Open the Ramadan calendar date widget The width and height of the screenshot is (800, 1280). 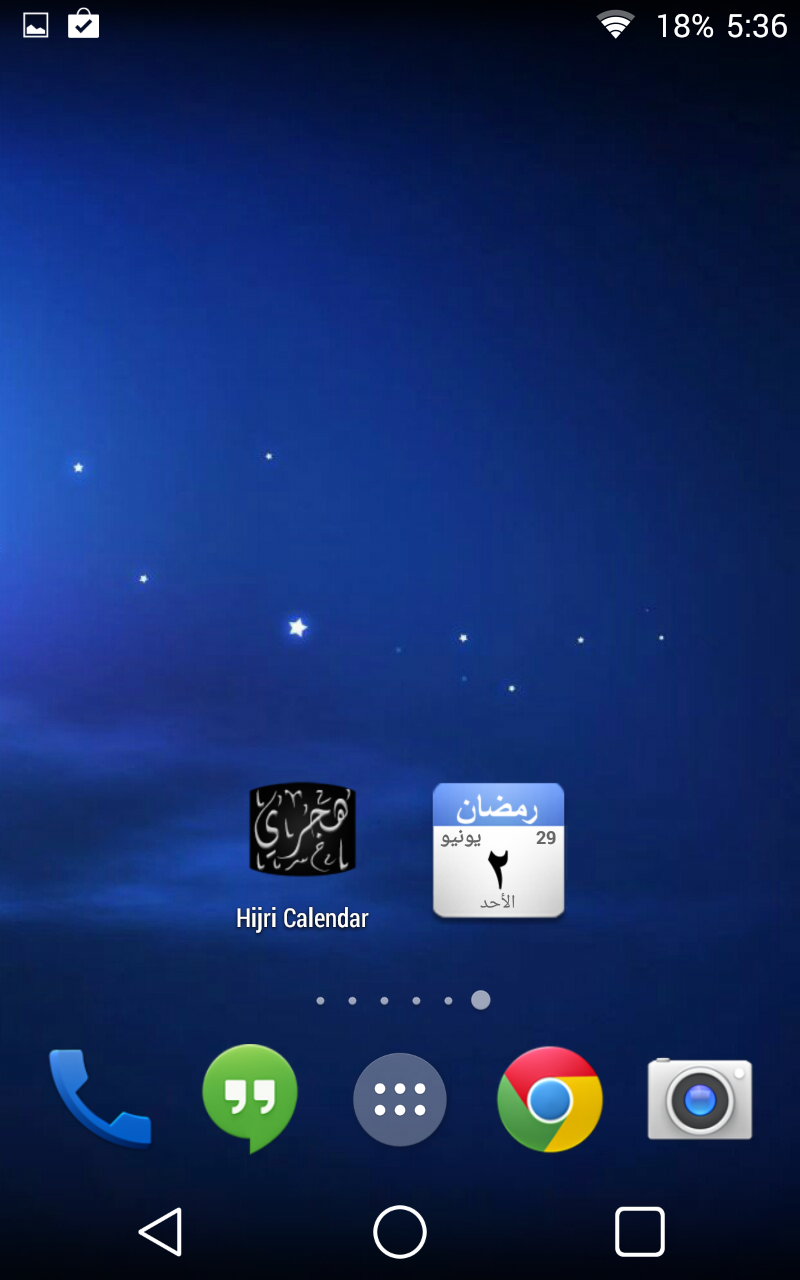[498, 850]
